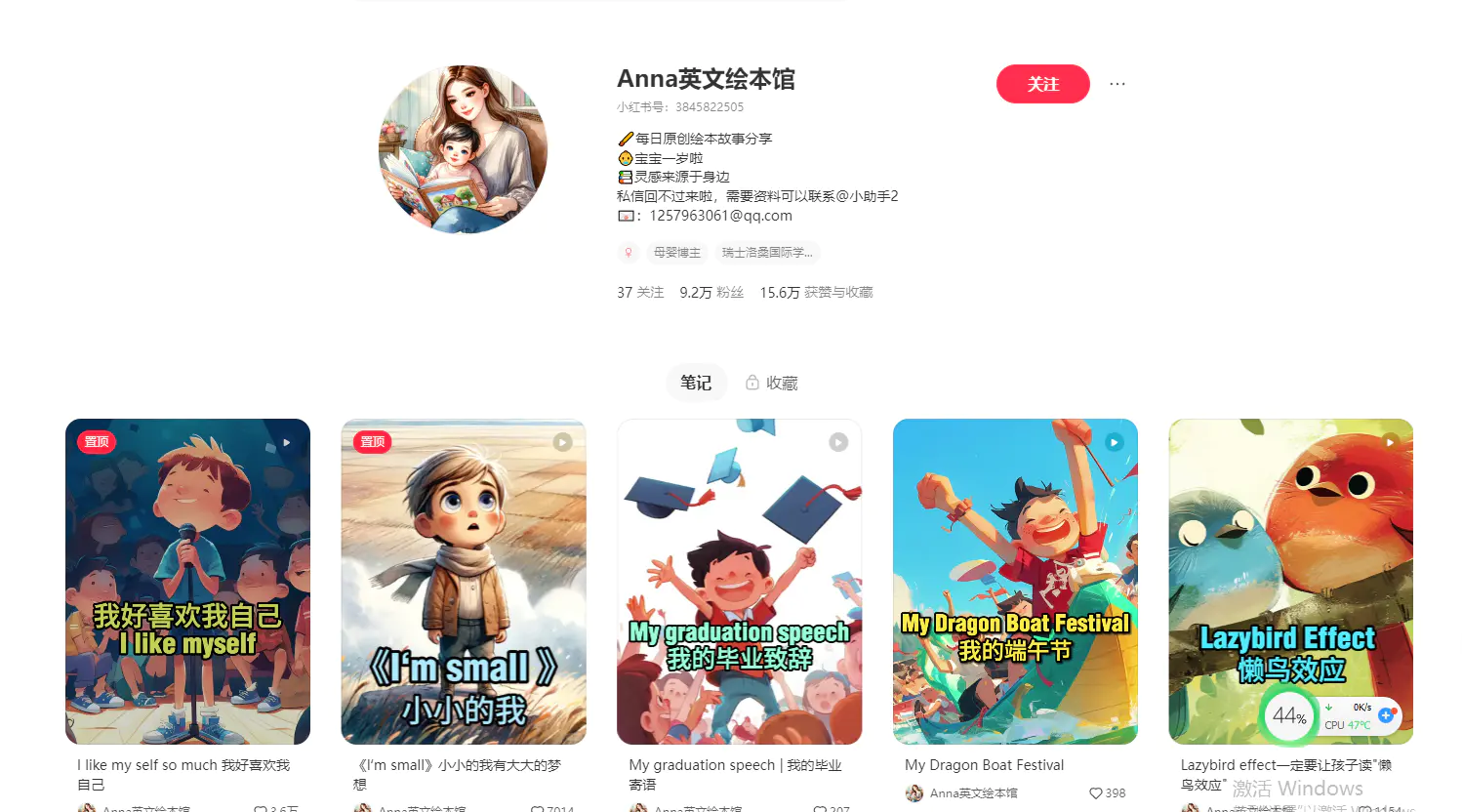This screenshot has height=812, width=1462.
Task: Open the 瑞士浩桑国际学... tag
Action: pyautogui.click(x=767, y=253)
